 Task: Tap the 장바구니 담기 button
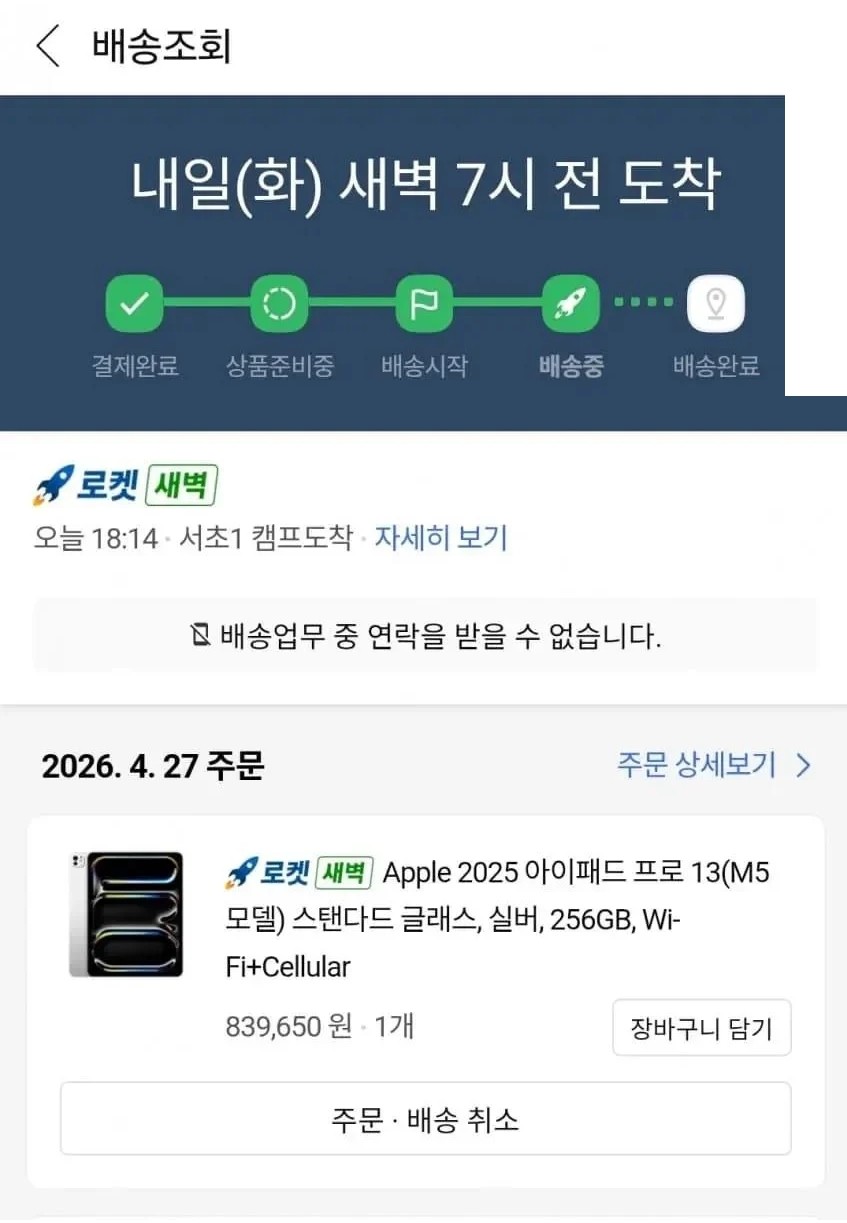coord(701,1028)
